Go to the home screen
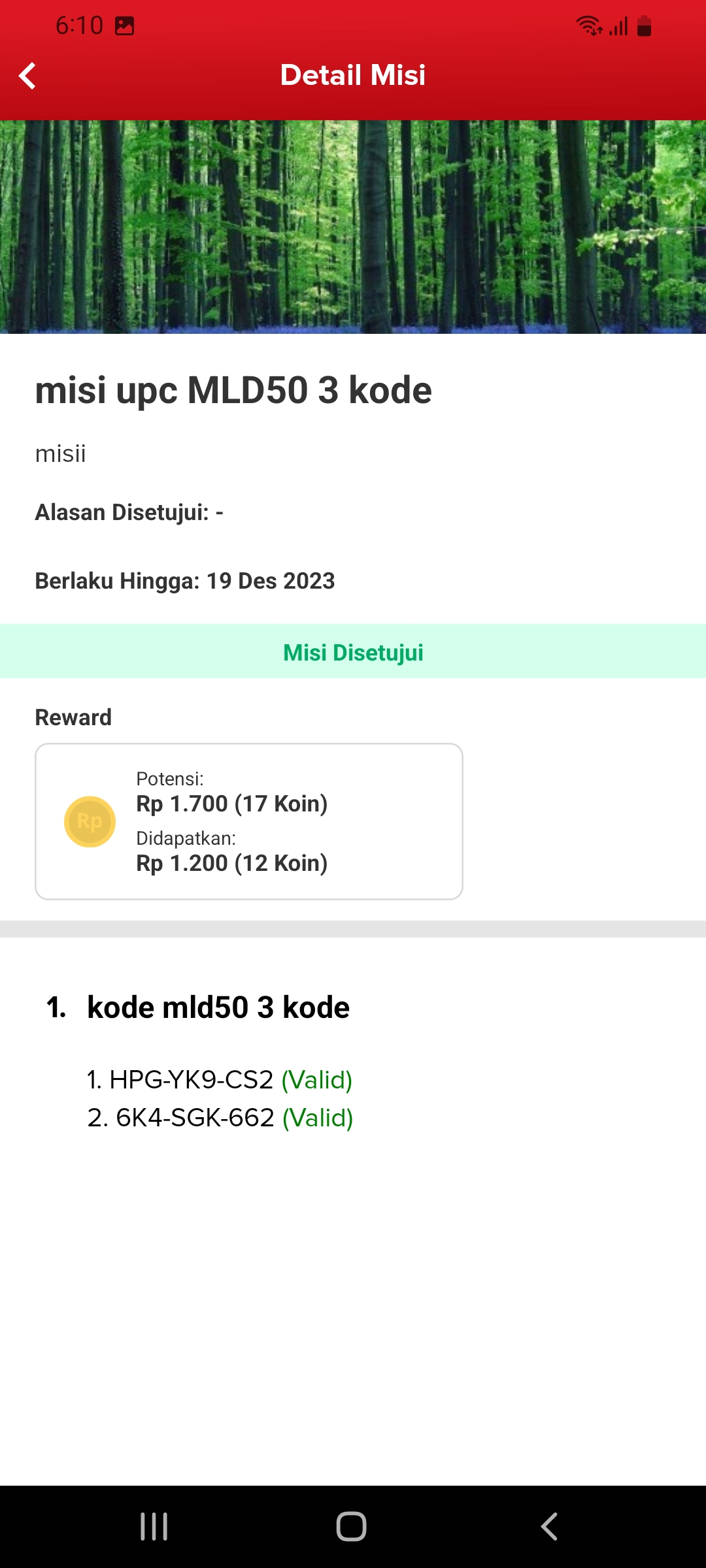 [x=352, y=1526]
